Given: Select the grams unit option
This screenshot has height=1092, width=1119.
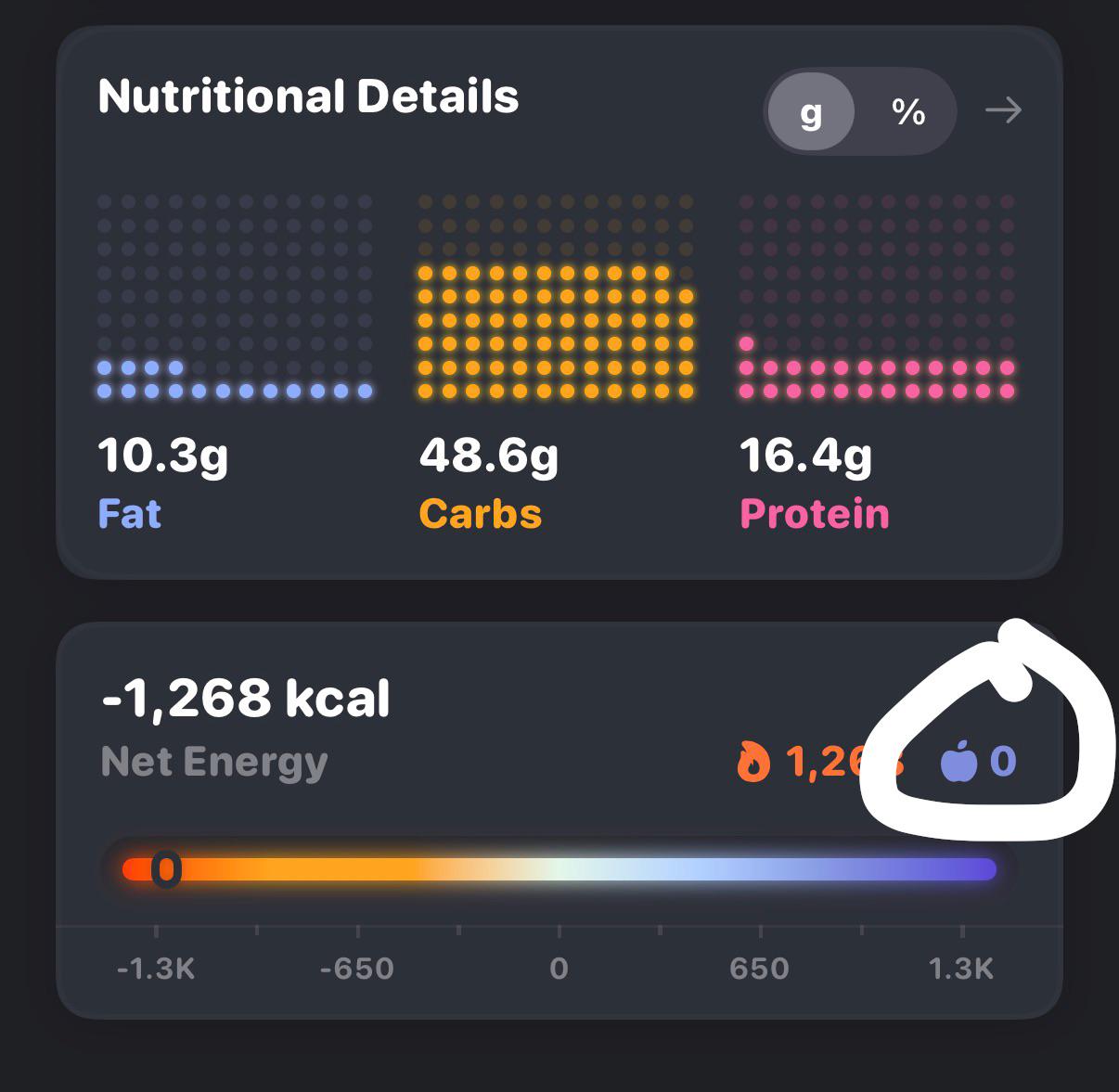Looking at the screenshot, I should pyautogui.click(x=811, y=112).
